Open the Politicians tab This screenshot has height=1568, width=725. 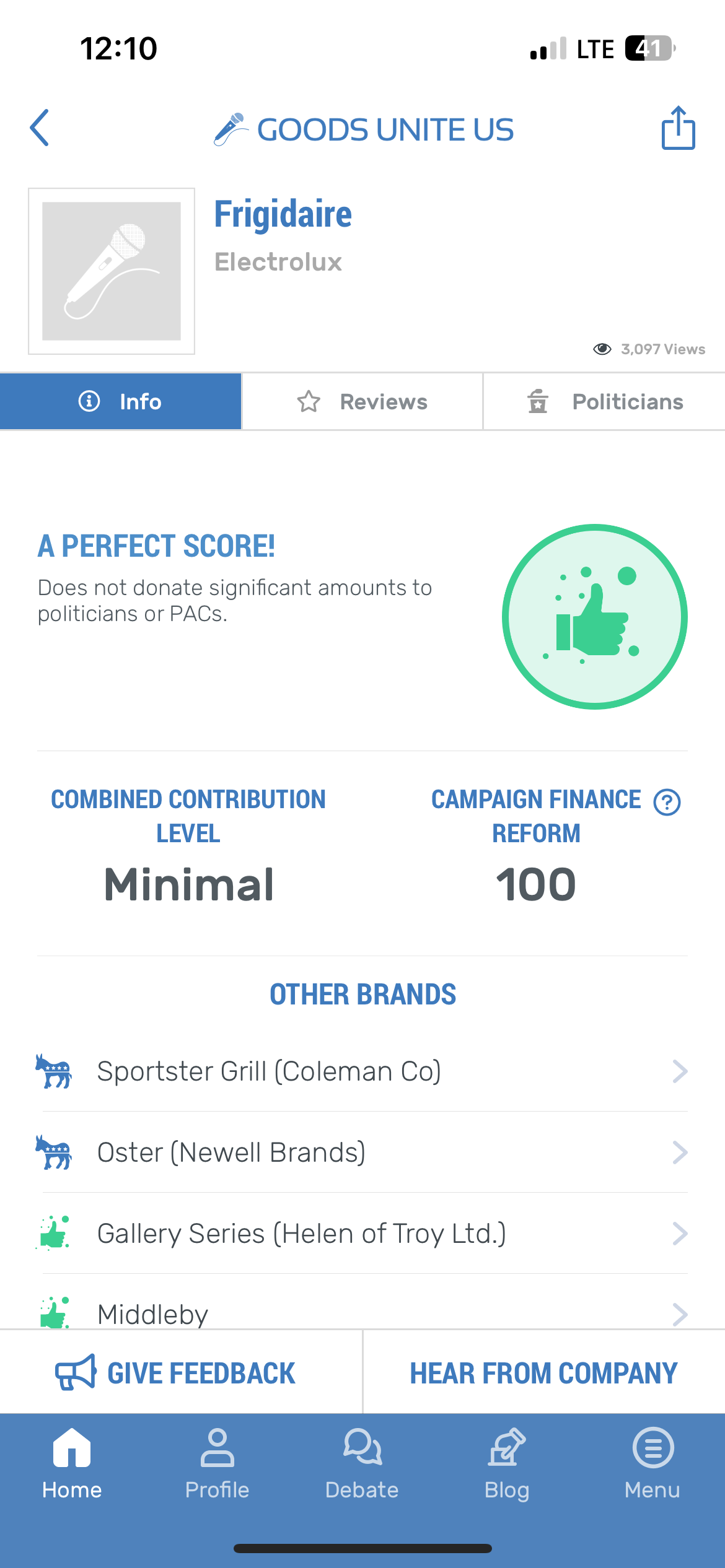(x=604, y=402)
